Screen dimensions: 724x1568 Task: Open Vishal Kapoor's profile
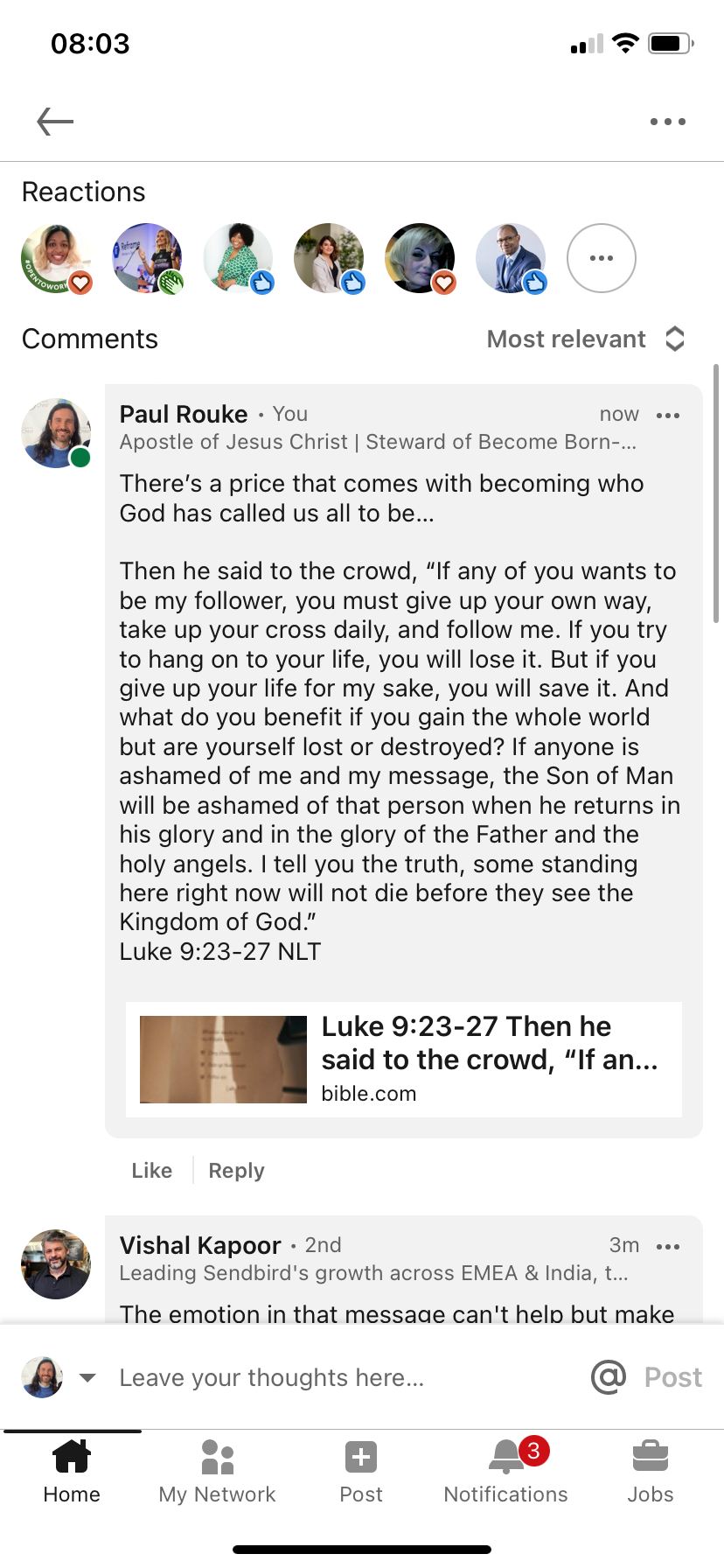200,1245
